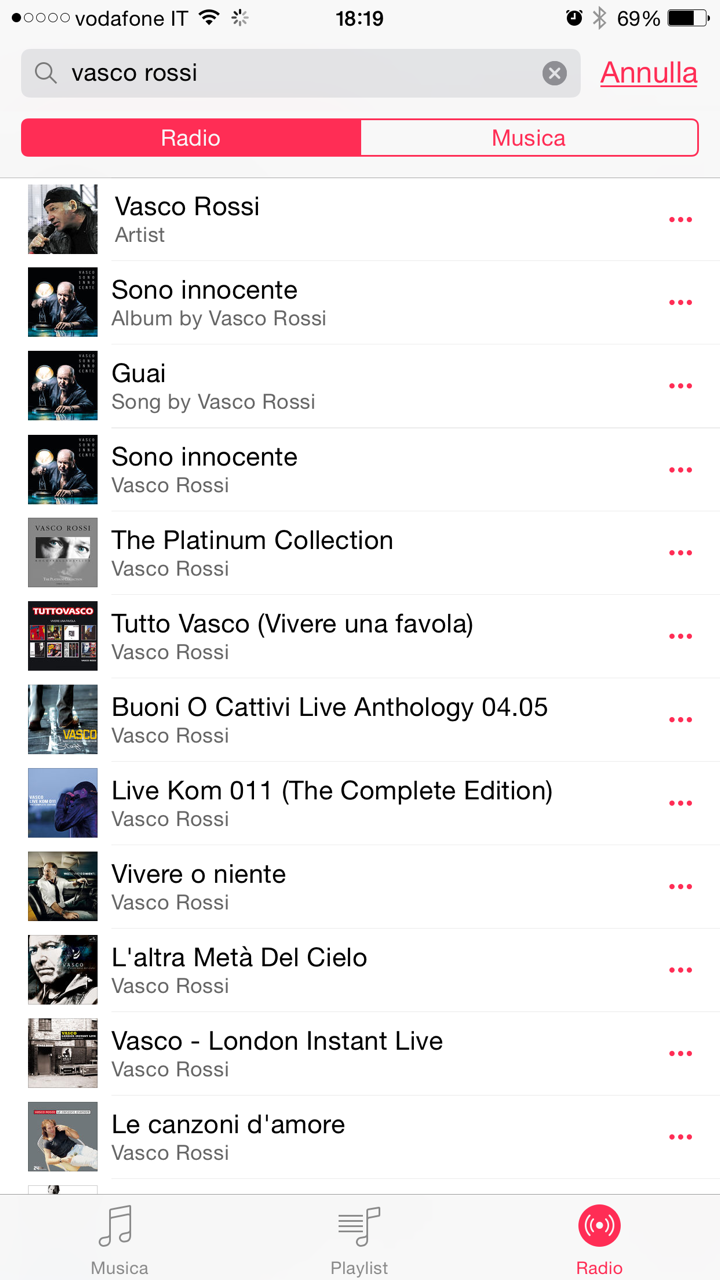Show more options for Sono innocente album
The height and width of the screenshot is (1280, 720).
pyautogui.click(x=680, y=303)
